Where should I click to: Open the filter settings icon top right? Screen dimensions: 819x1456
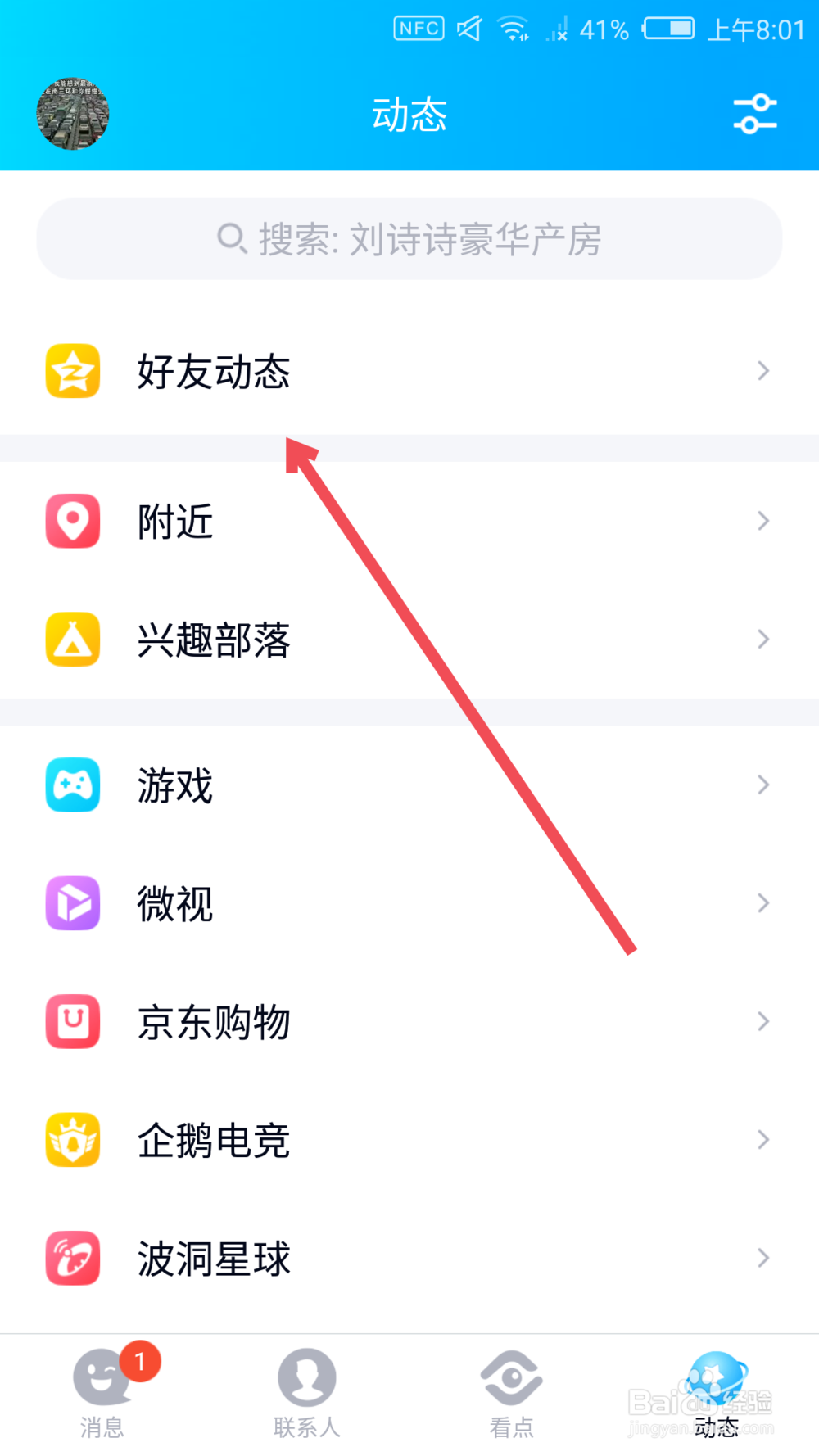tap(754, 114)
